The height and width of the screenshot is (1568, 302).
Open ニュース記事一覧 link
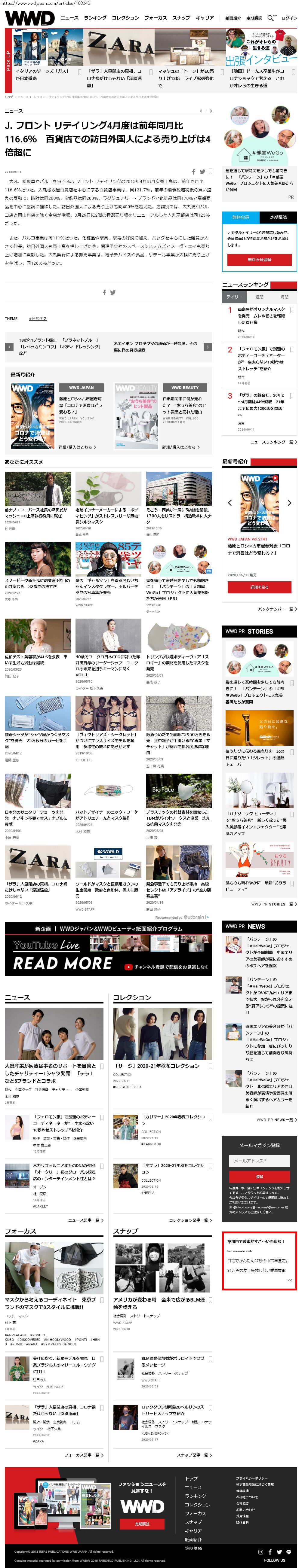[x=85, y=1220]
